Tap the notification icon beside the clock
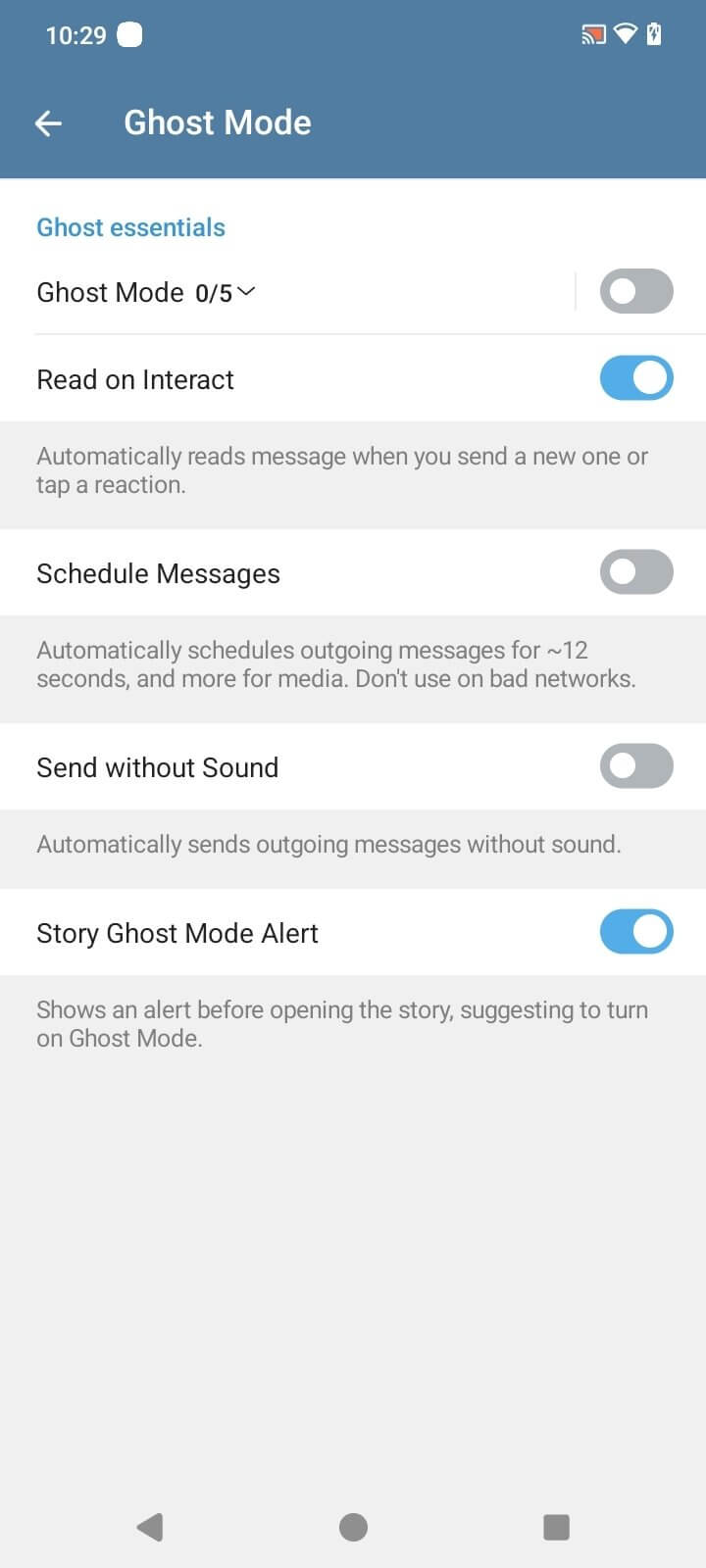 (x=129, y=33)
